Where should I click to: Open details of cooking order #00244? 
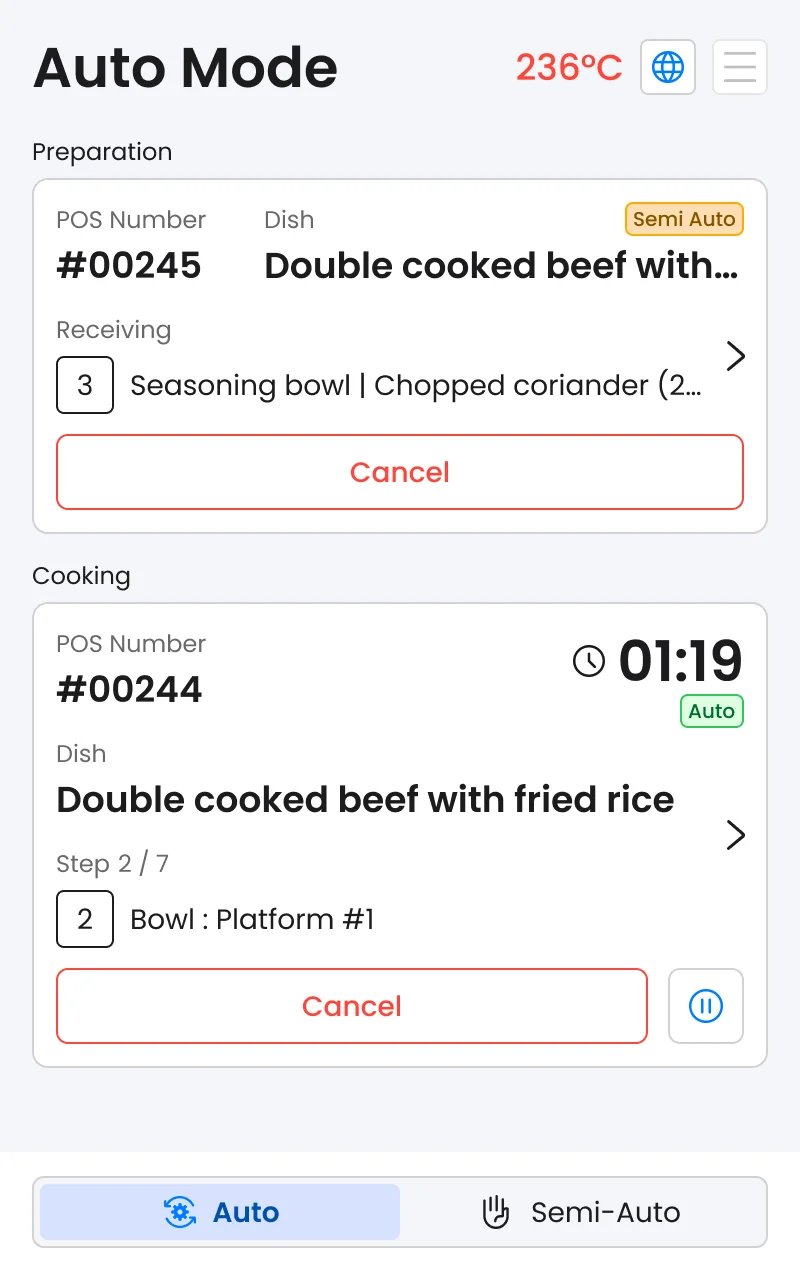click(736, 835)
